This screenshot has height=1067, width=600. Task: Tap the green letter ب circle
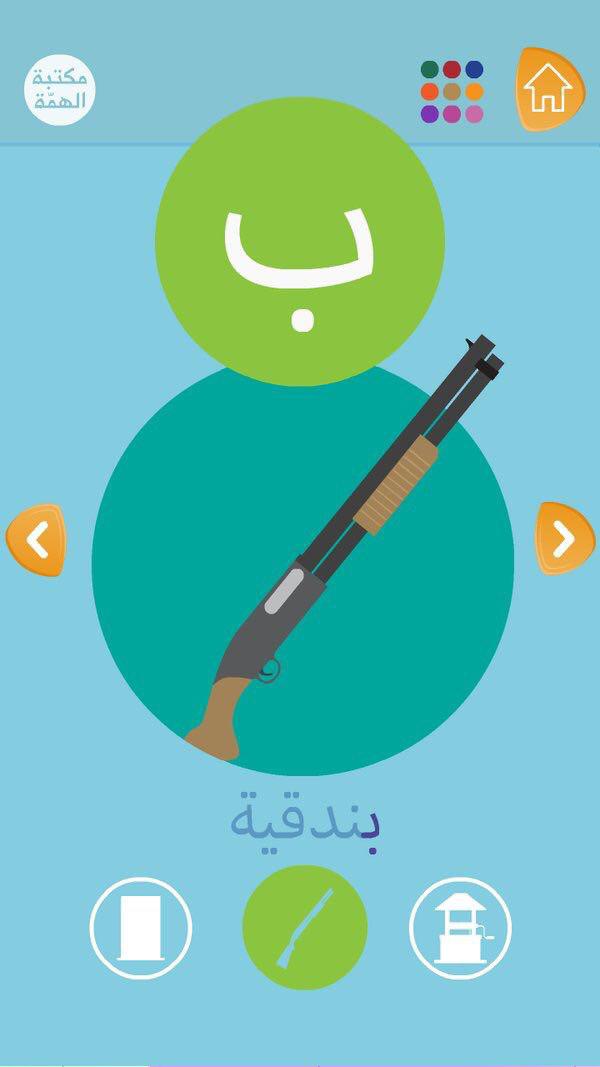point(300,242)
